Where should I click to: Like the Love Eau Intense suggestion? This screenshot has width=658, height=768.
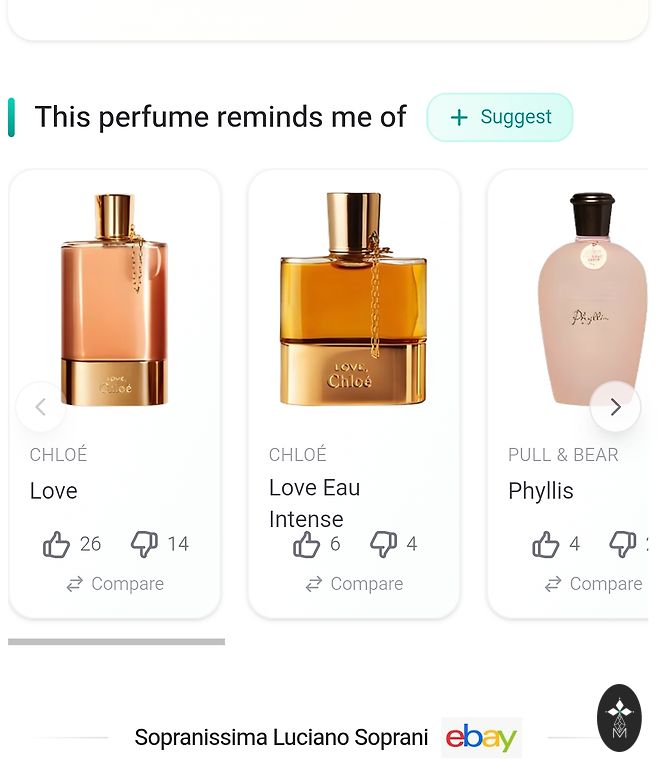[306, 544]
